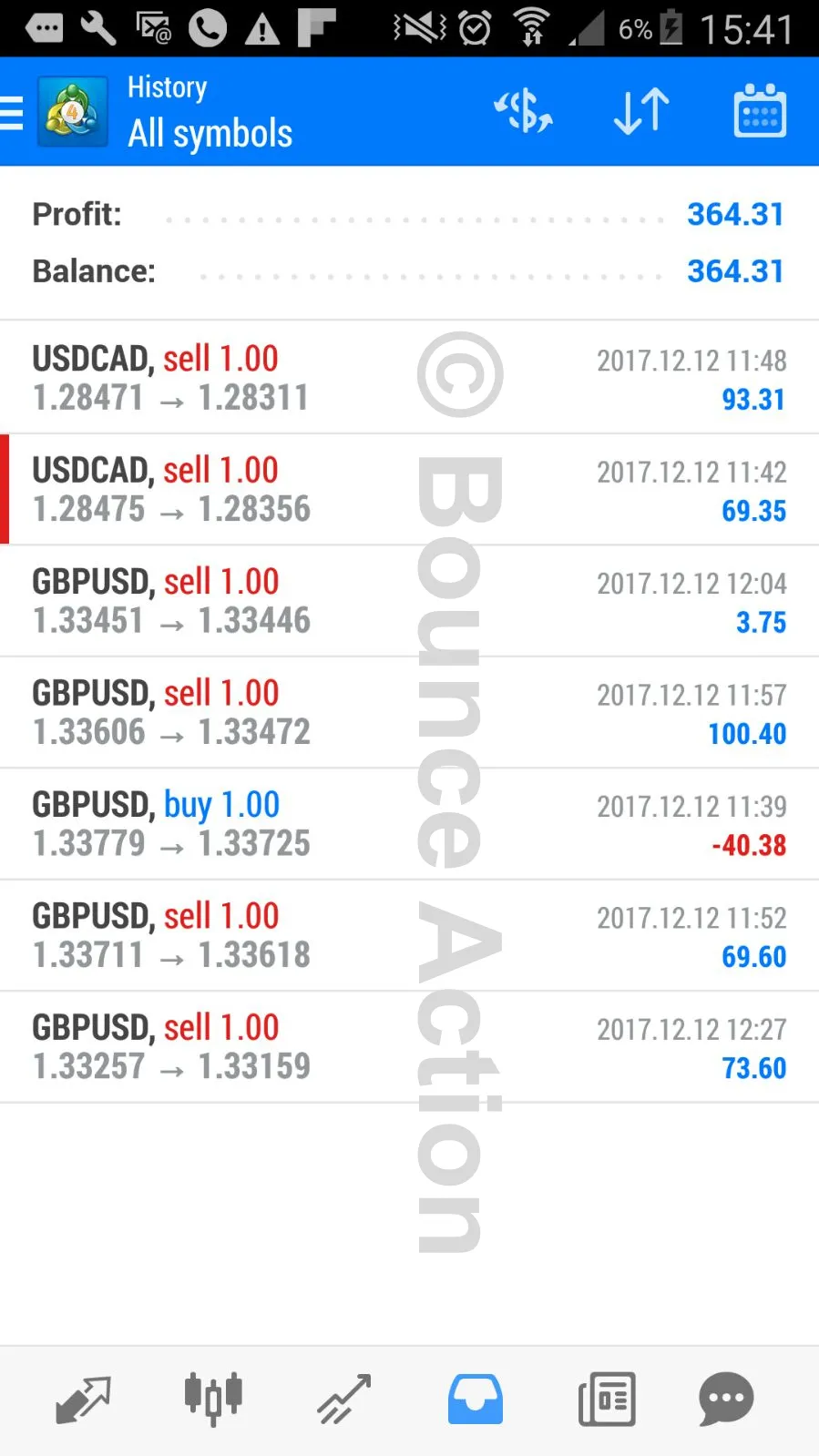Switch to the Quotes tab
The image size is (819, 1456).
click(x=83, y=1399)
